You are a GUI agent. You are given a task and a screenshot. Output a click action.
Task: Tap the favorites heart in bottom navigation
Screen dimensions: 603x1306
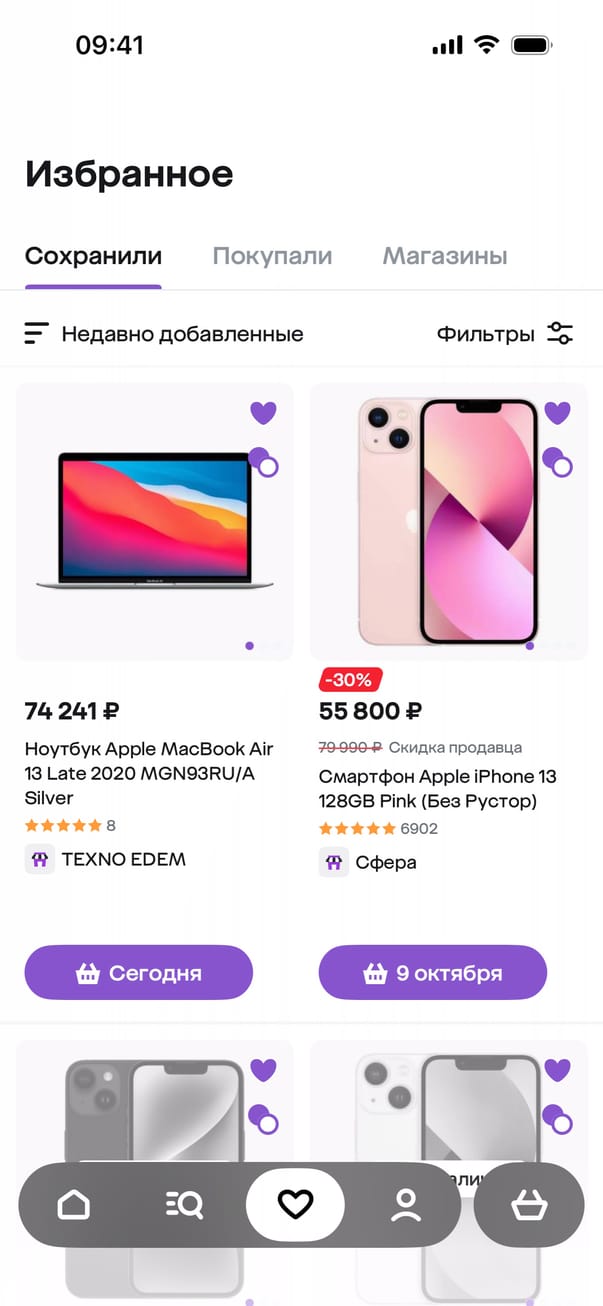pos(295,1205)
